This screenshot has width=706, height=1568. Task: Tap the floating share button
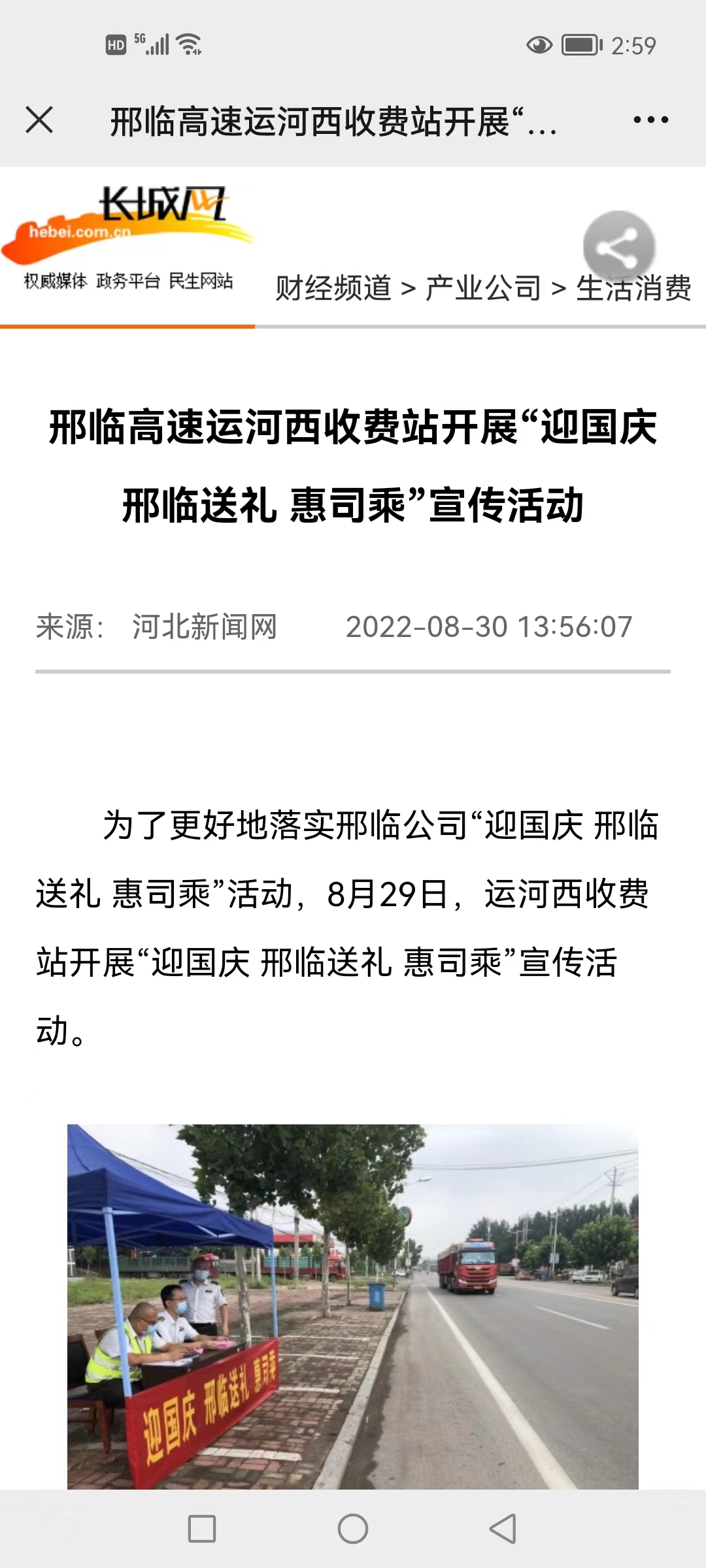(618, 248)
